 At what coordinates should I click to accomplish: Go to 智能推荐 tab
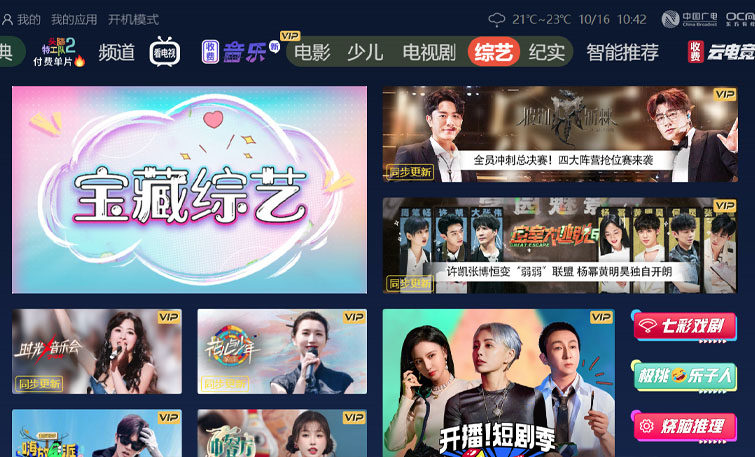[622, 53]
